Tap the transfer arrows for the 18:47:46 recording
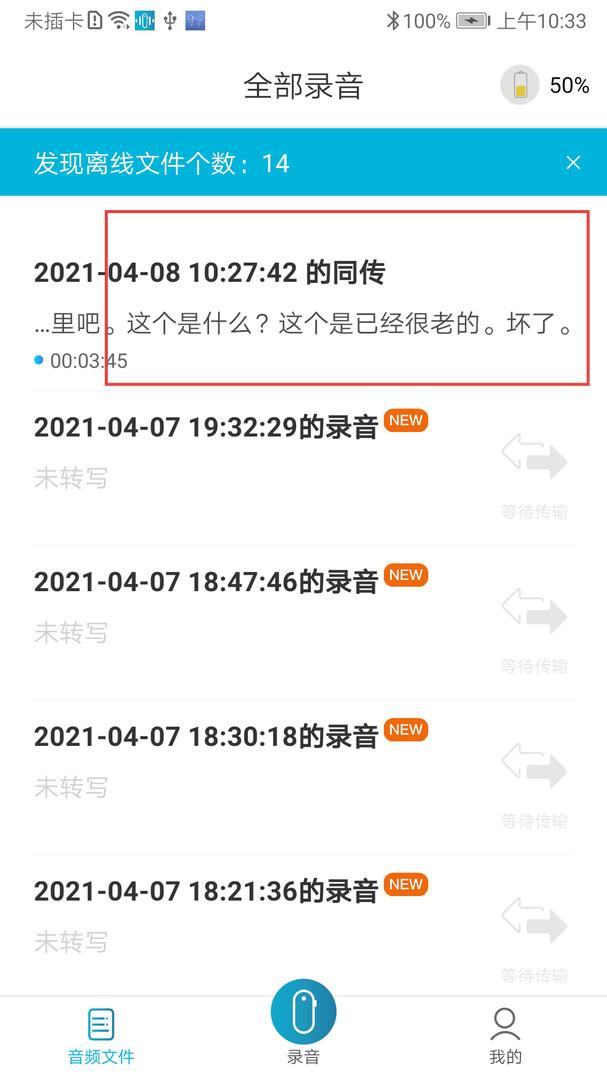607x1080 pixels. click(x=534, y=612)
